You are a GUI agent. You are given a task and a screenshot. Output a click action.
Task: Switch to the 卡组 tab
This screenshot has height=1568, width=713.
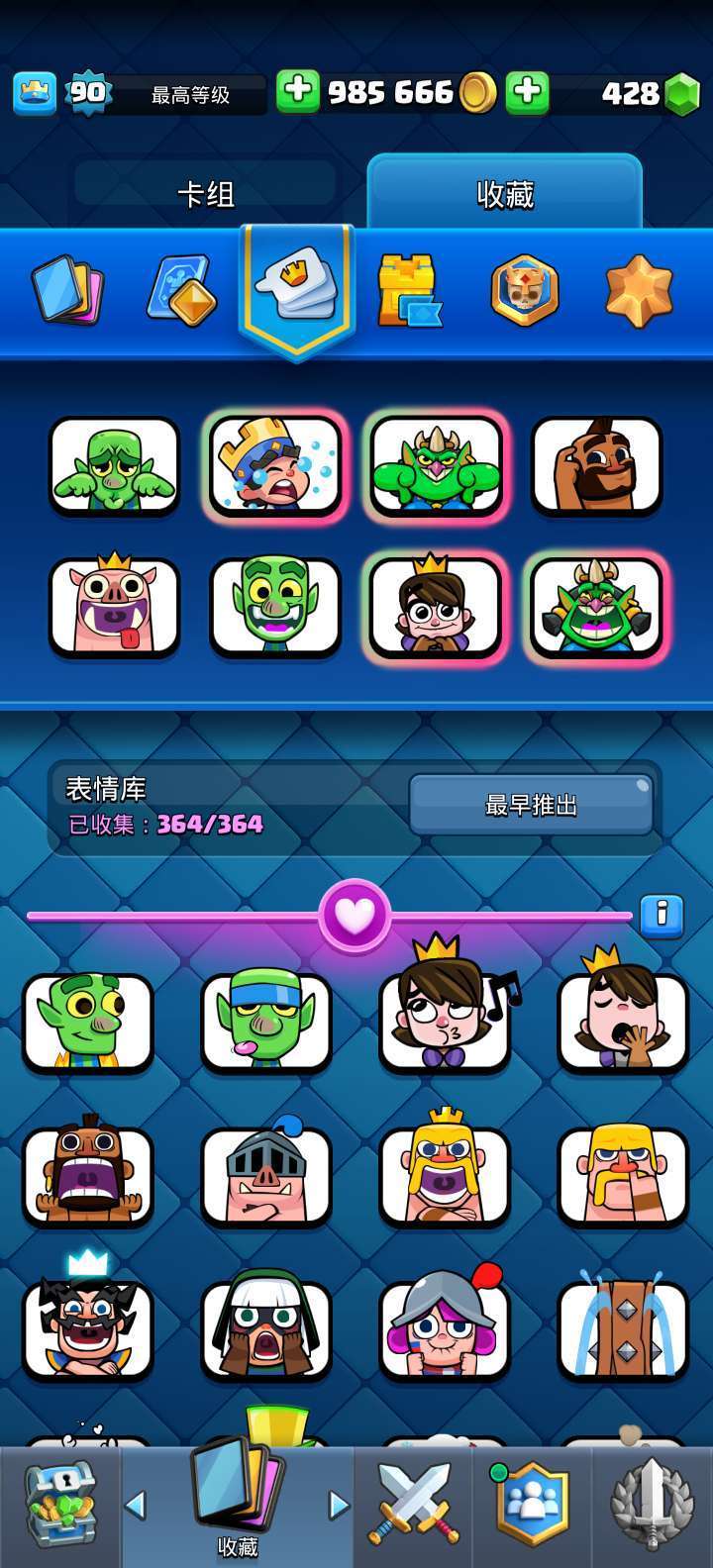point(206,194)
